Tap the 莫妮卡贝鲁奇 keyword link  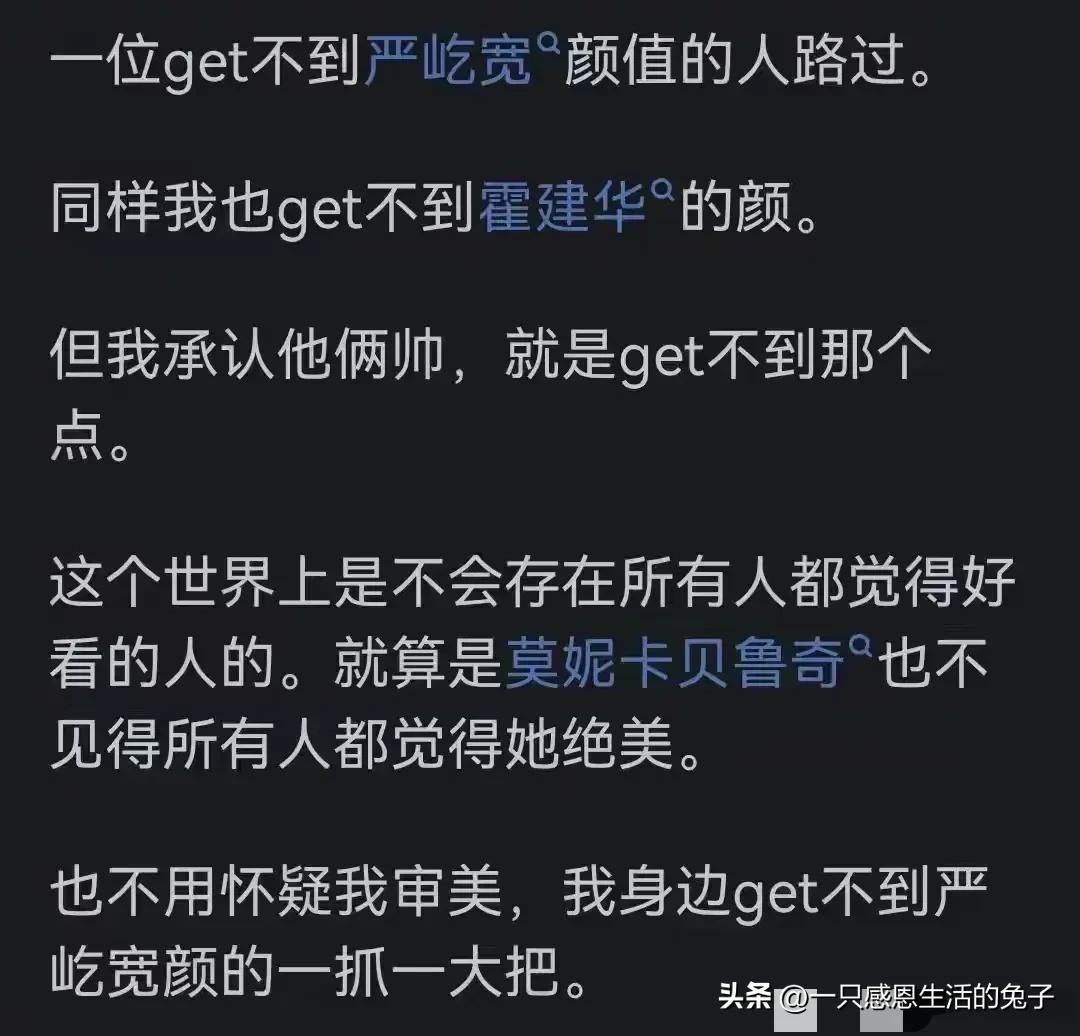[673, 666]
